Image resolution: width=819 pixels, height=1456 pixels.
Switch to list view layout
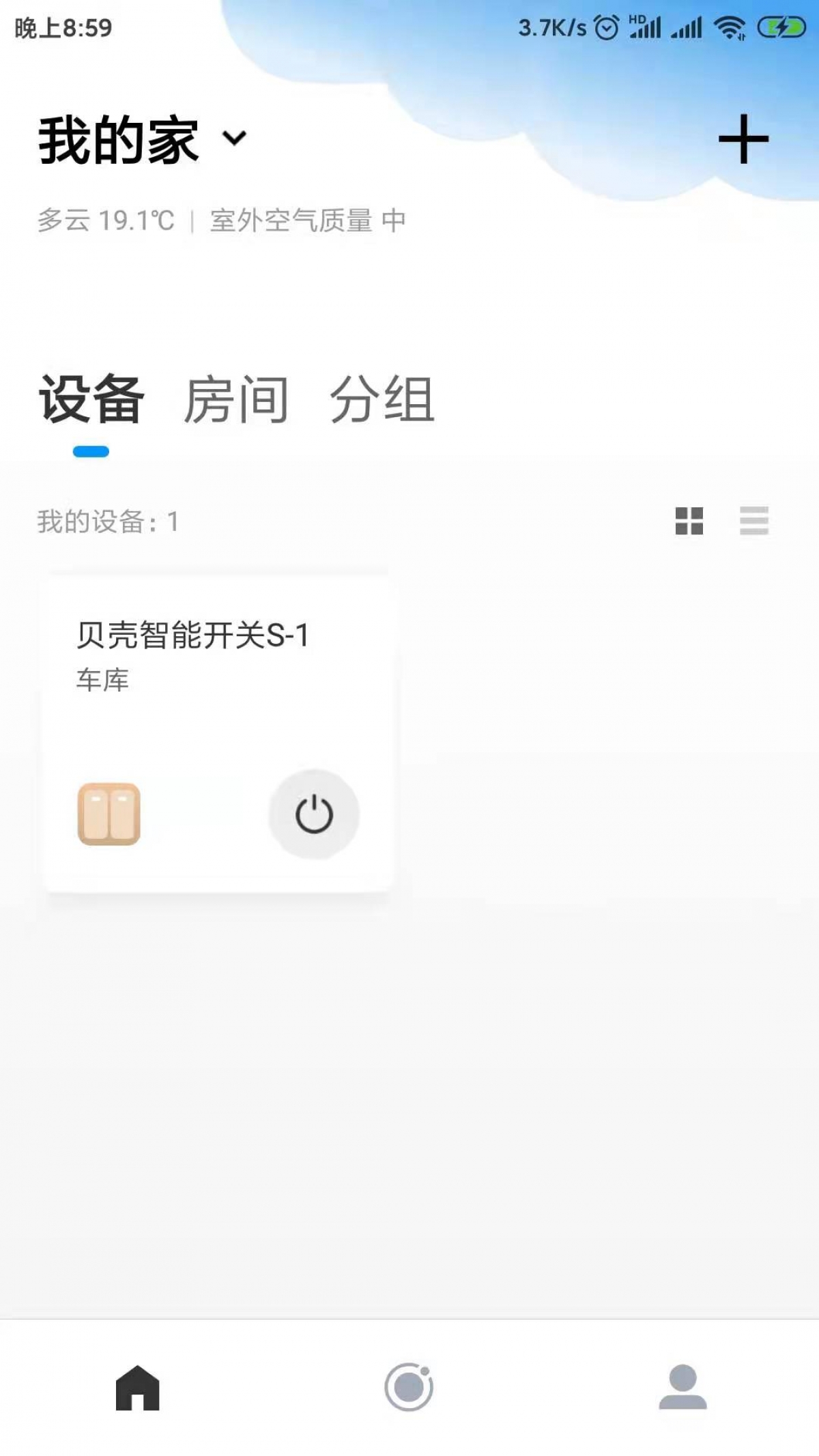(x=754, y=521)
